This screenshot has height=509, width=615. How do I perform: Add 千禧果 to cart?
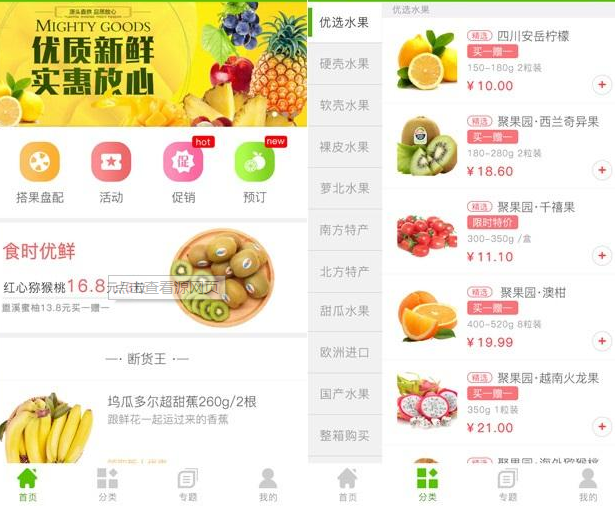point(602,256)
